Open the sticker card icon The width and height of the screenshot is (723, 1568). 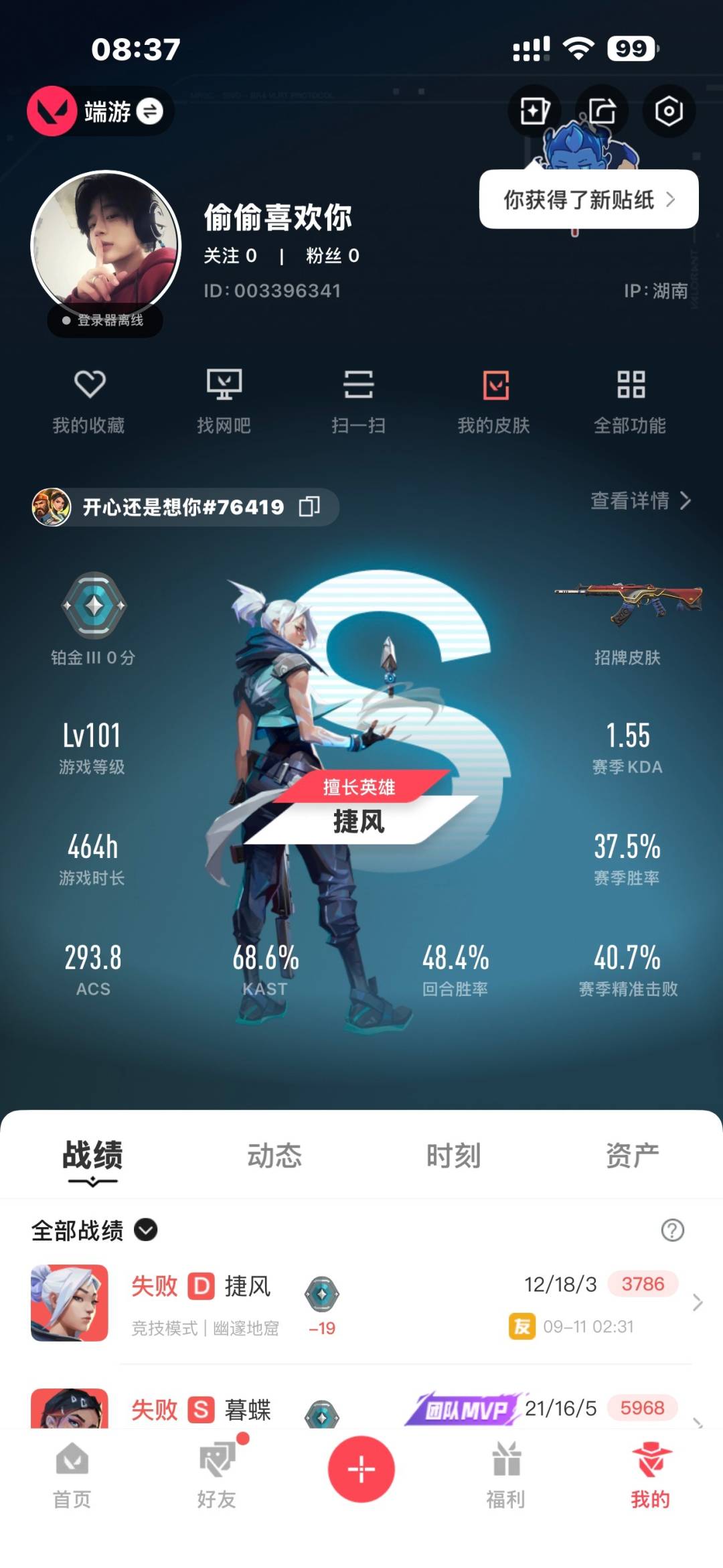534,111
